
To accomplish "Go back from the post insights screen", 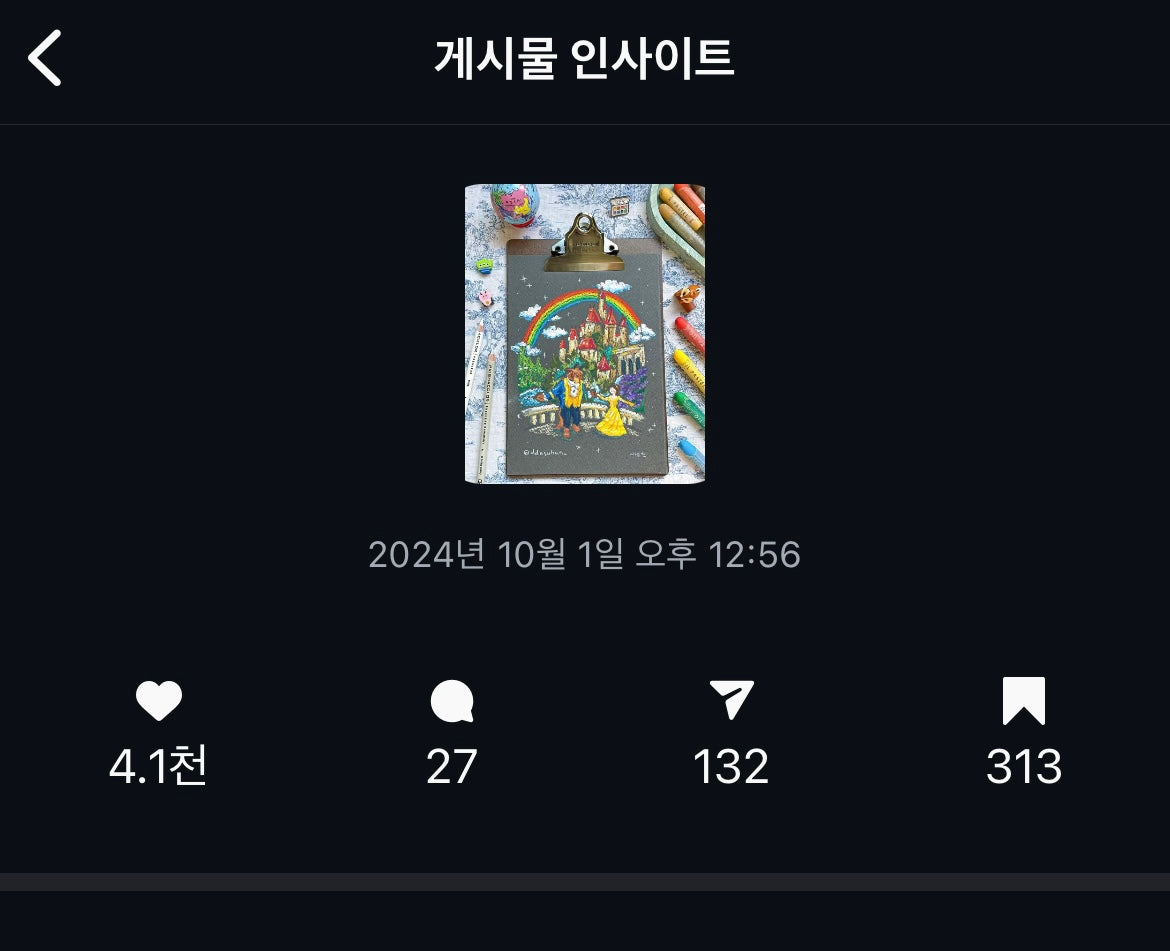I will click(x=45, y=58).
